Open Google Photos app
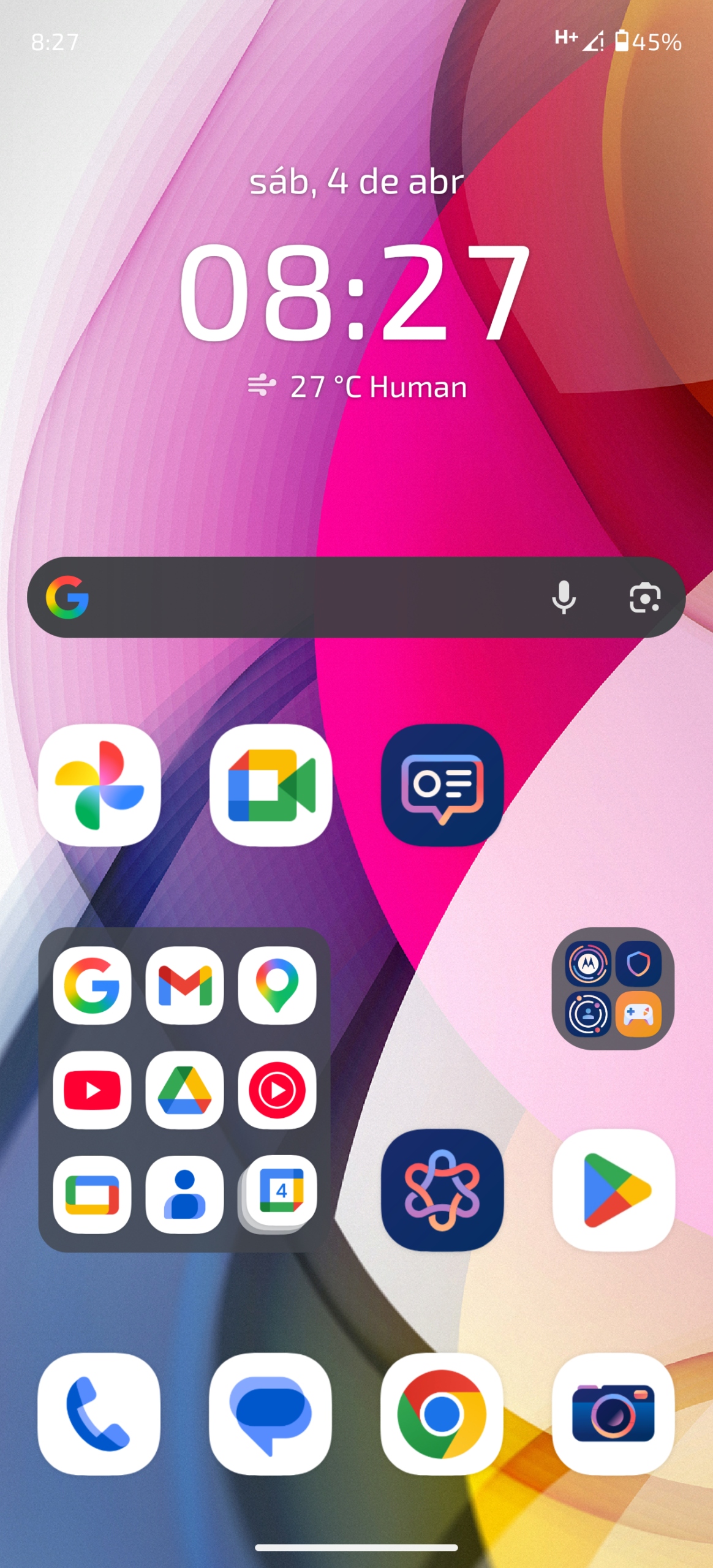Screen dimensions: 713x1568 (99, 785)
